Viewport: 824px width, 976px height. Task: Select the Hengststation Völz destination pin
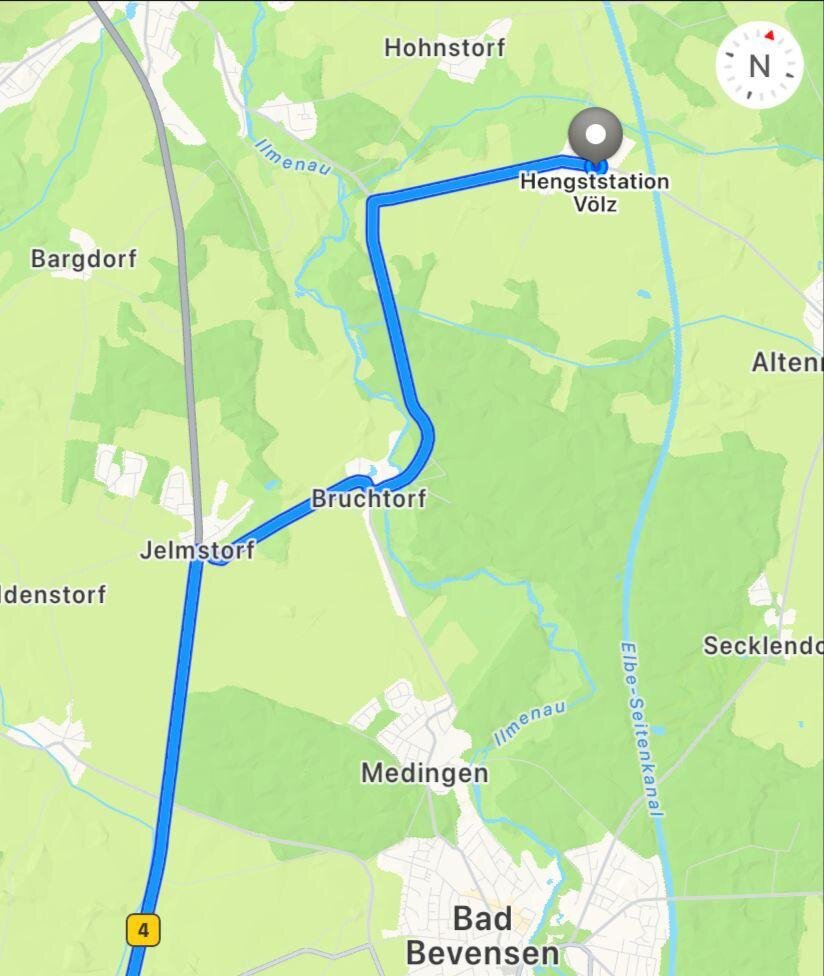595,136
